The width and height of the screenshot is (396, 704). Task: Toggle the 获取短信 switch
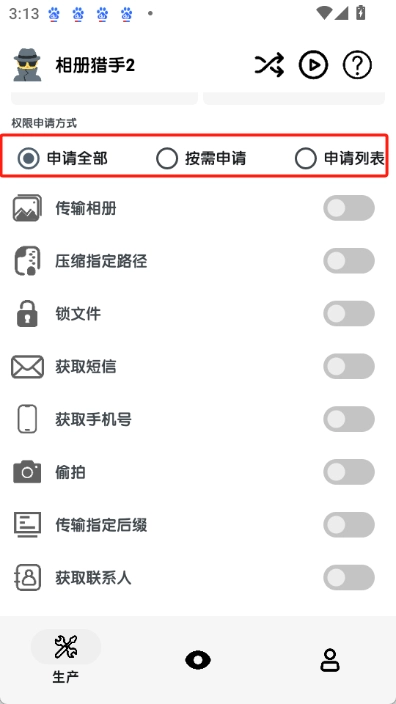tap(349, 366)
